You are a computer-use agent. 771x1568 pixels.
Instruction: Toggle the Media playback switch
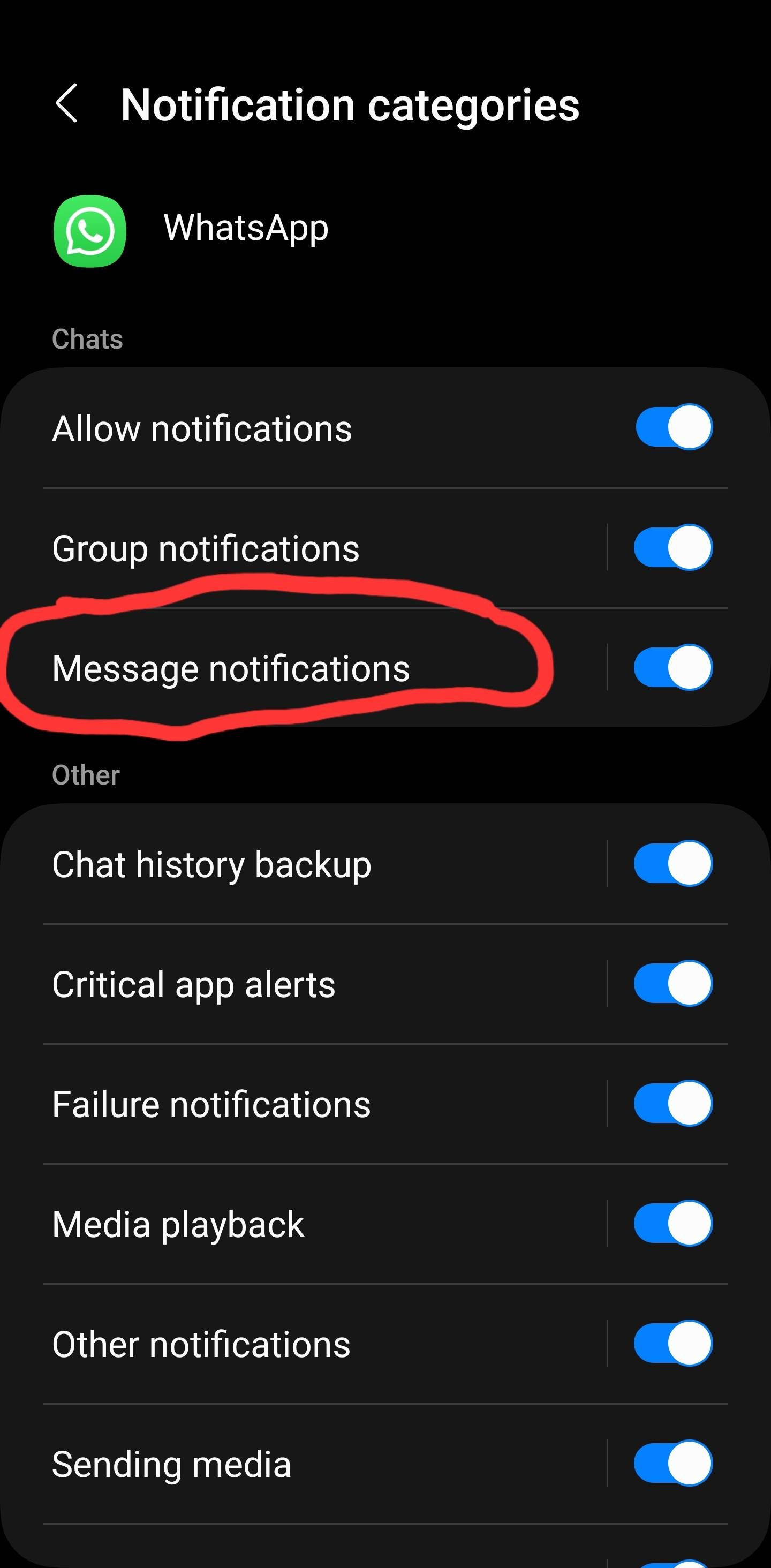coord(672,1223)
